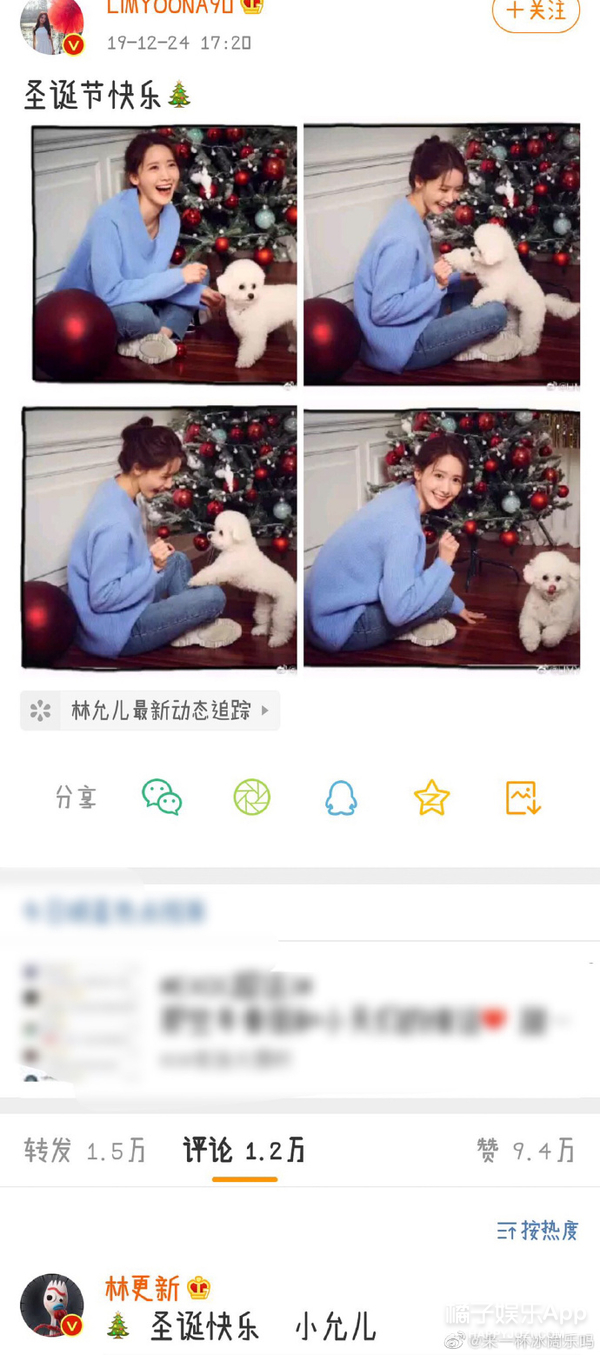This screenshot has height=1355, width=600.
Task: Share to QQ Zone star icon
Action: pyautogui.click(x=432, y=797)
